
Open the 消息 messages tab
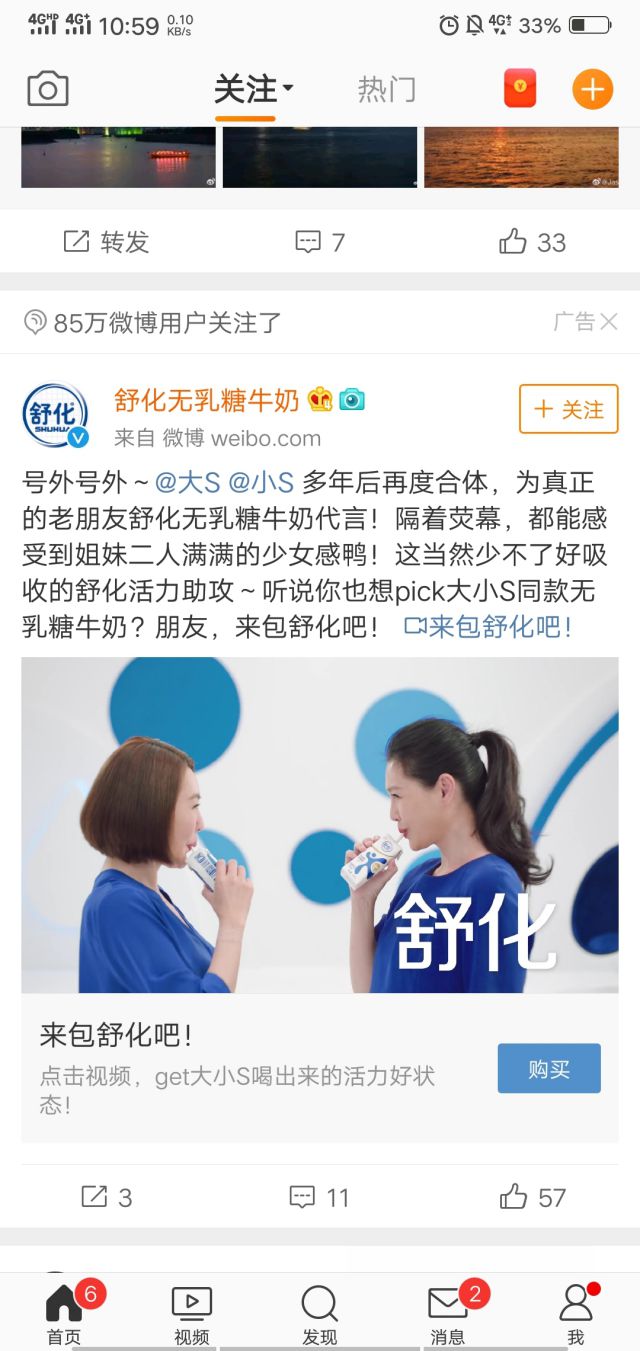448,1315
